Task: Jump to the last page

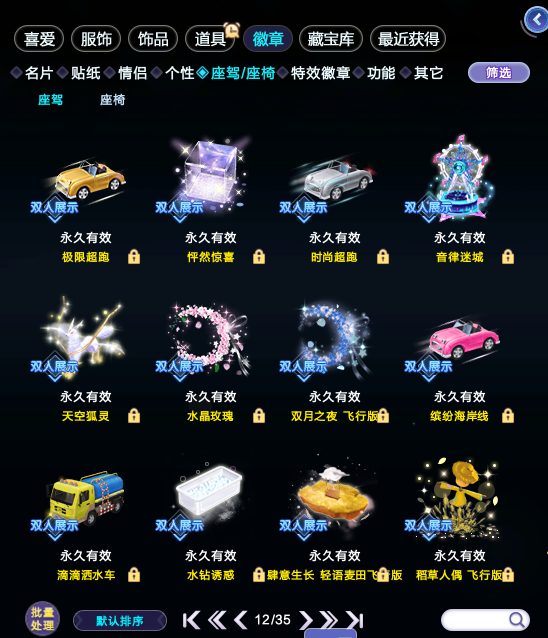Action: coord(355,620)
